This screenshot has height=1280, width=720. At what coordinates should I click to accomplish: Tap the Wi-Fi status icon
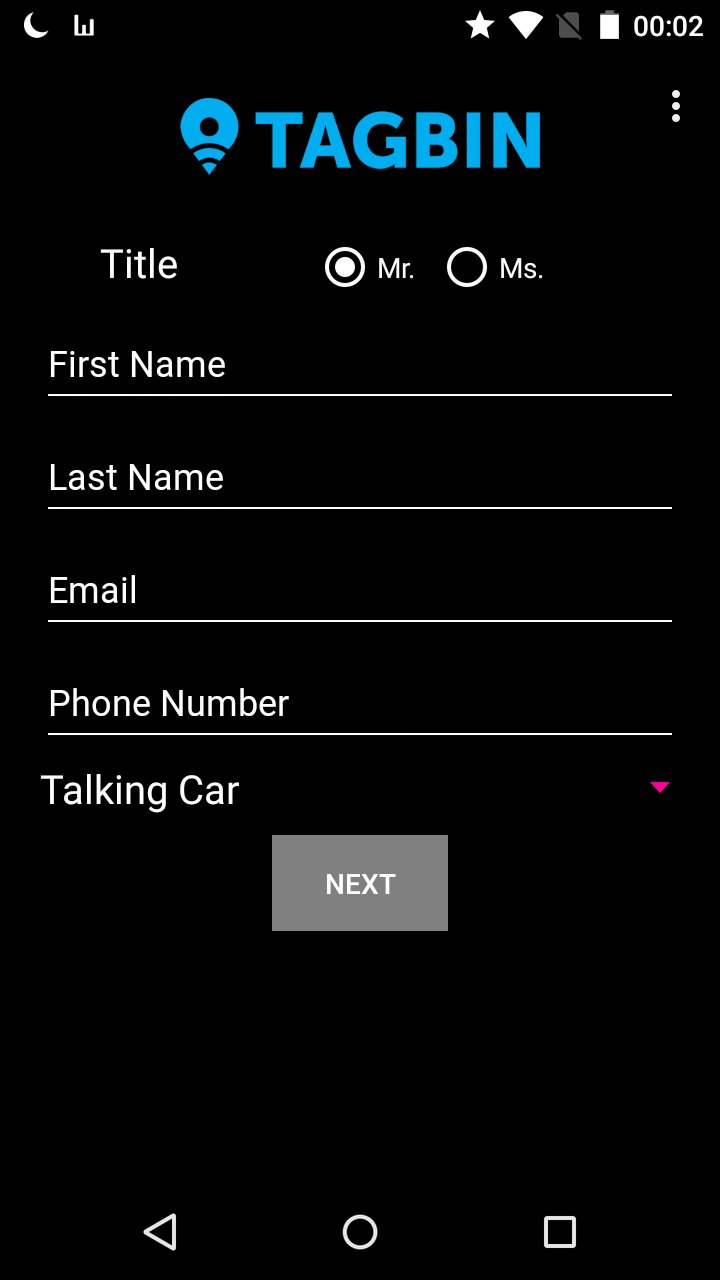tap(526, 25)
